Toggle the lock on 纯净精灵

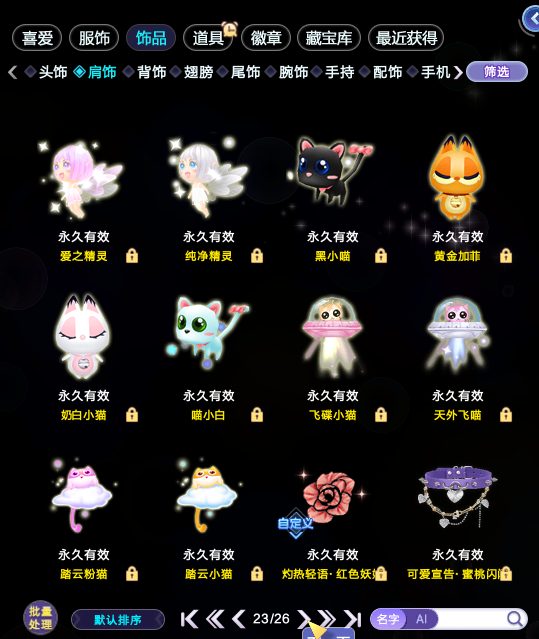[257, 256]
